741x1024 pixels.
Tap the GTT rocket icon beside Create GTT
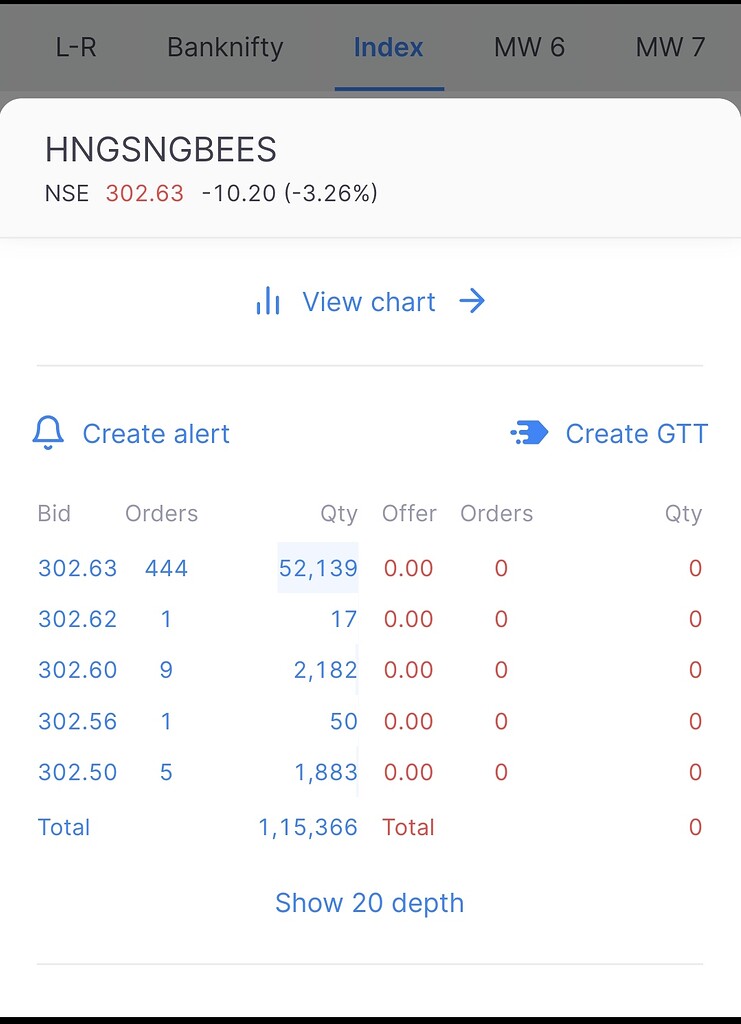(x=529, y=433)
